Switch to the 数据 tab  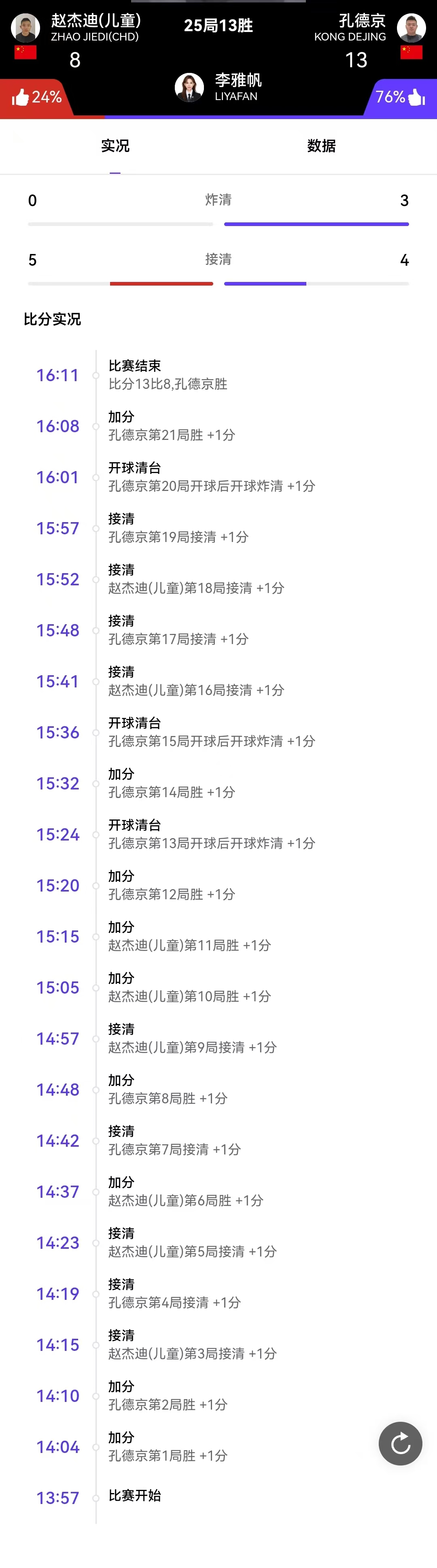point(321,146)
